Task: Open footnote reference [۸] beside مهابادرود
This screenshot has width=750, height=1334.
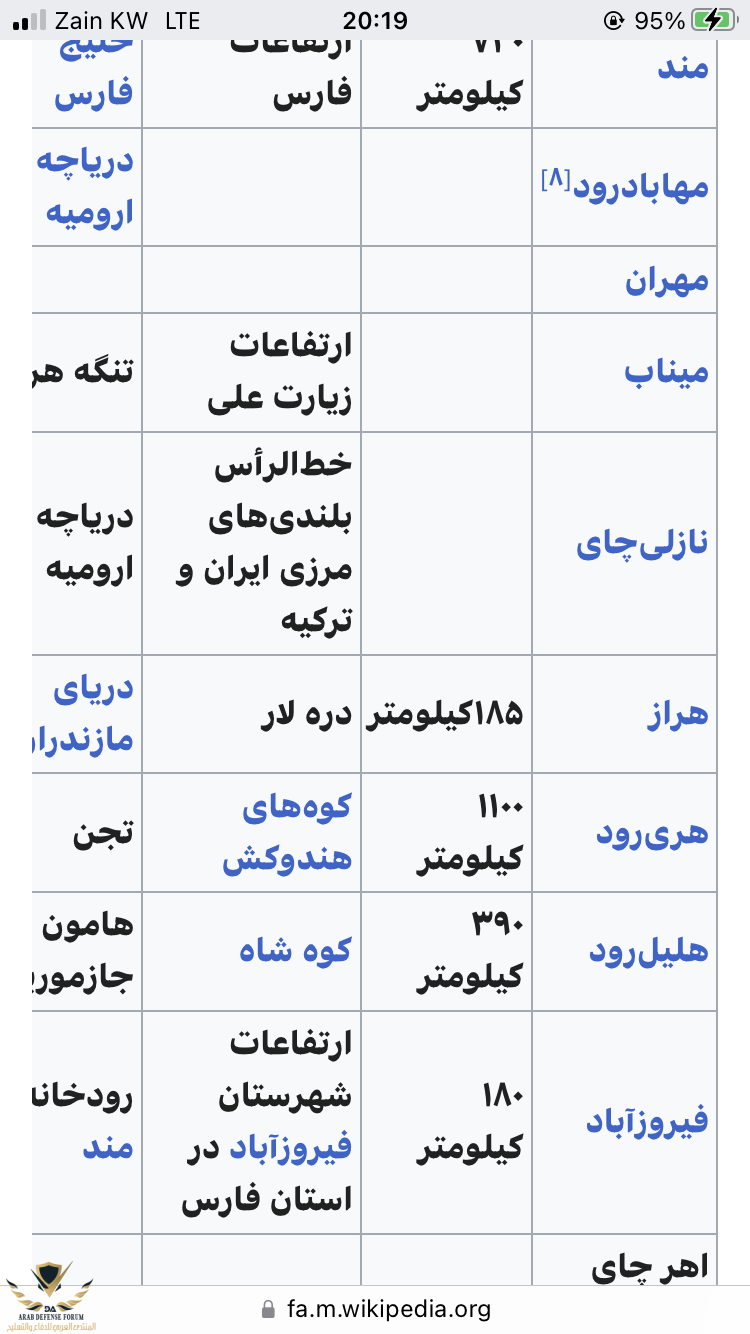Action: click(556, 180)
